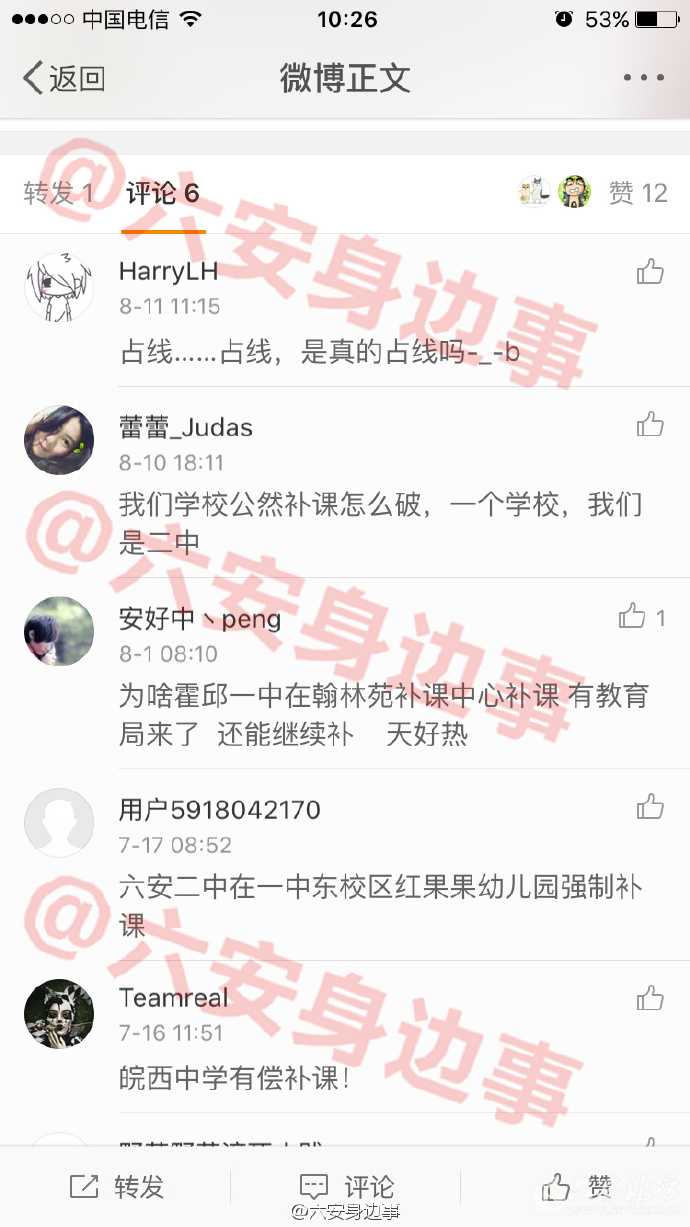Go back using the 返回 button

(64, 78)
